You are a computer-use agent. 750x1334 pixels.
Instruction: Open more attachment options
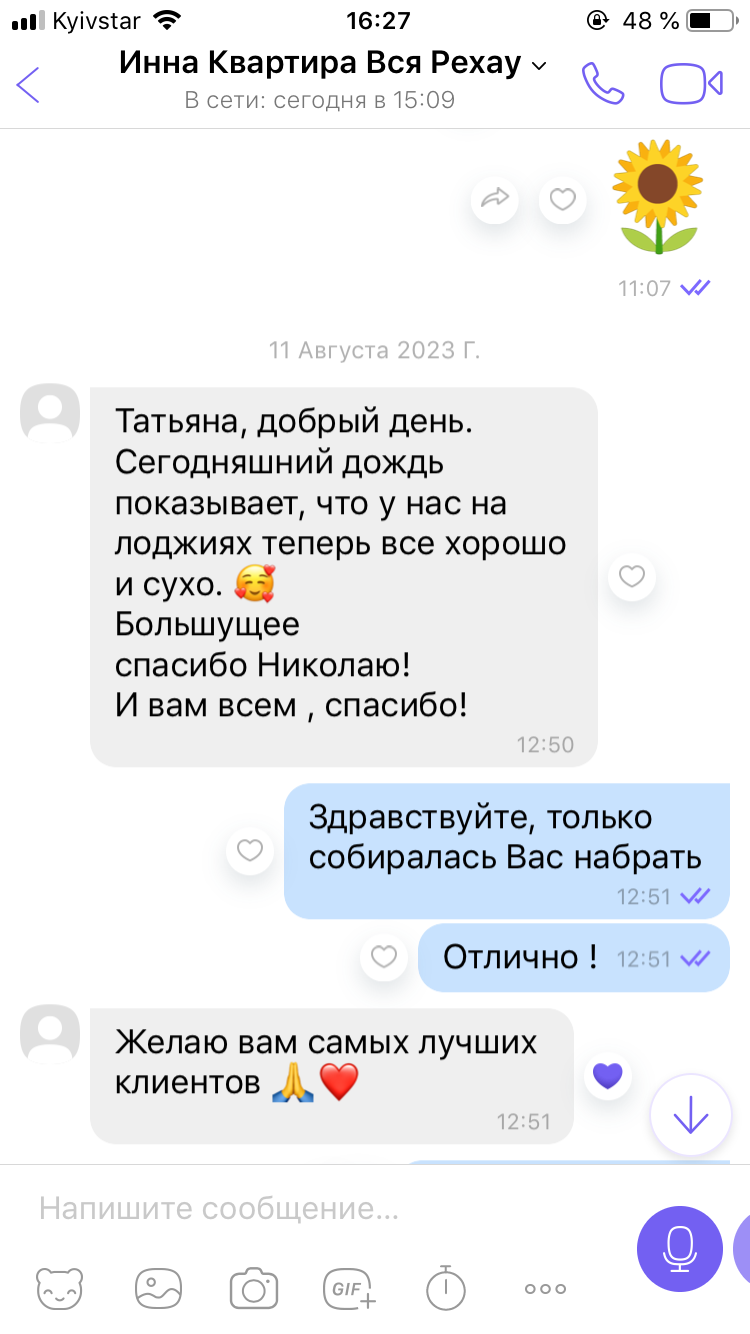click(545, 1288)
